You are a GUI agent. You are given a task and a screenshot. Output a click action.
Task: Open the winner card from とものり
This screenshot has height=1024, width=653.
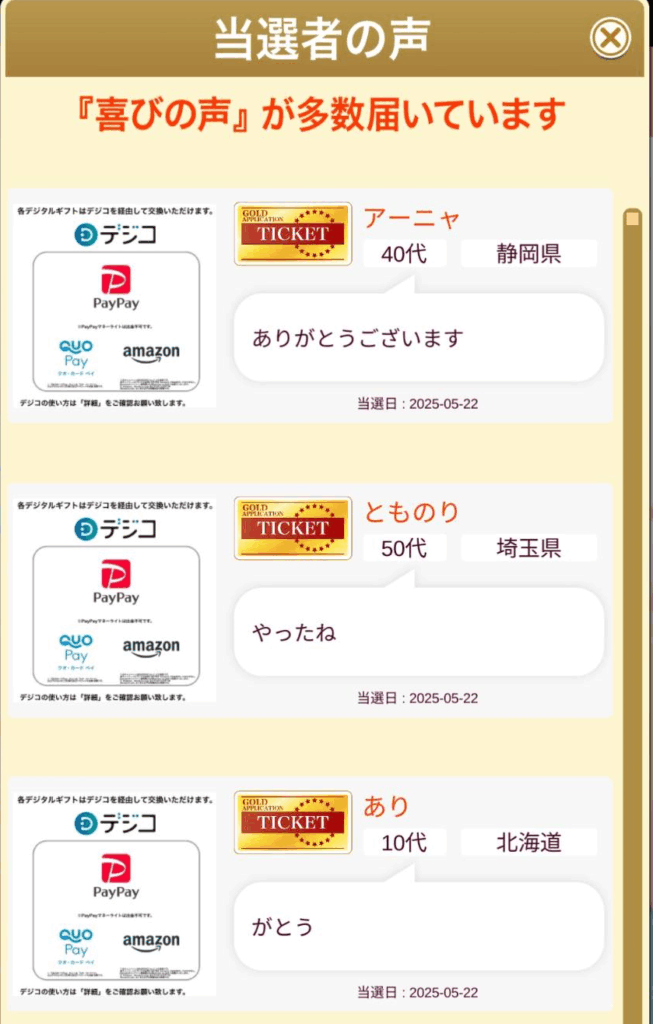(x=310, y=599)
